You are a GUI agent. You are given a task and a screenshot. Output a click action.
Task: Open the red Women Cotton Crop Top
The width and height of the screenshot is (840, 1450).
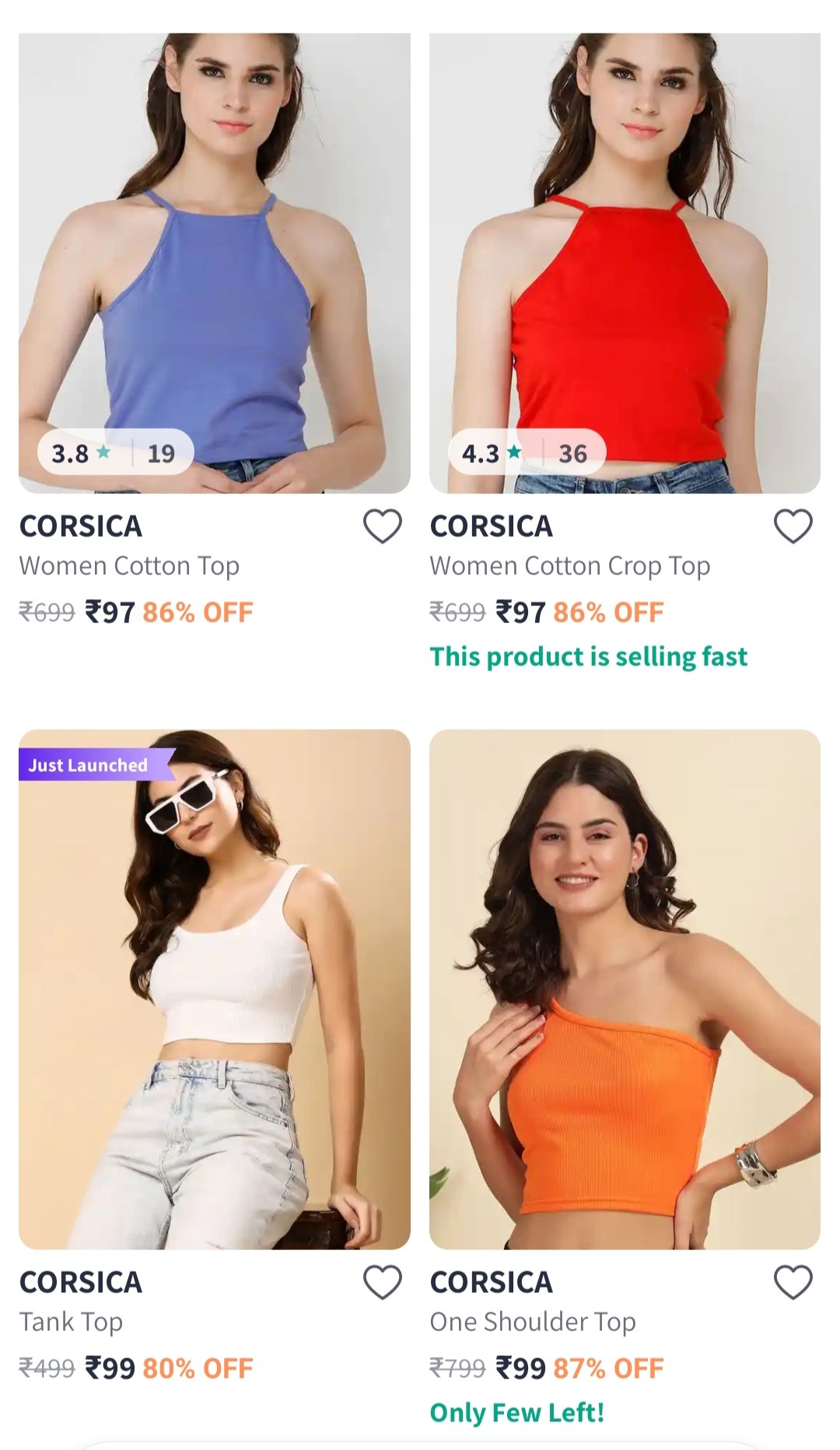[x=625, y=264]
